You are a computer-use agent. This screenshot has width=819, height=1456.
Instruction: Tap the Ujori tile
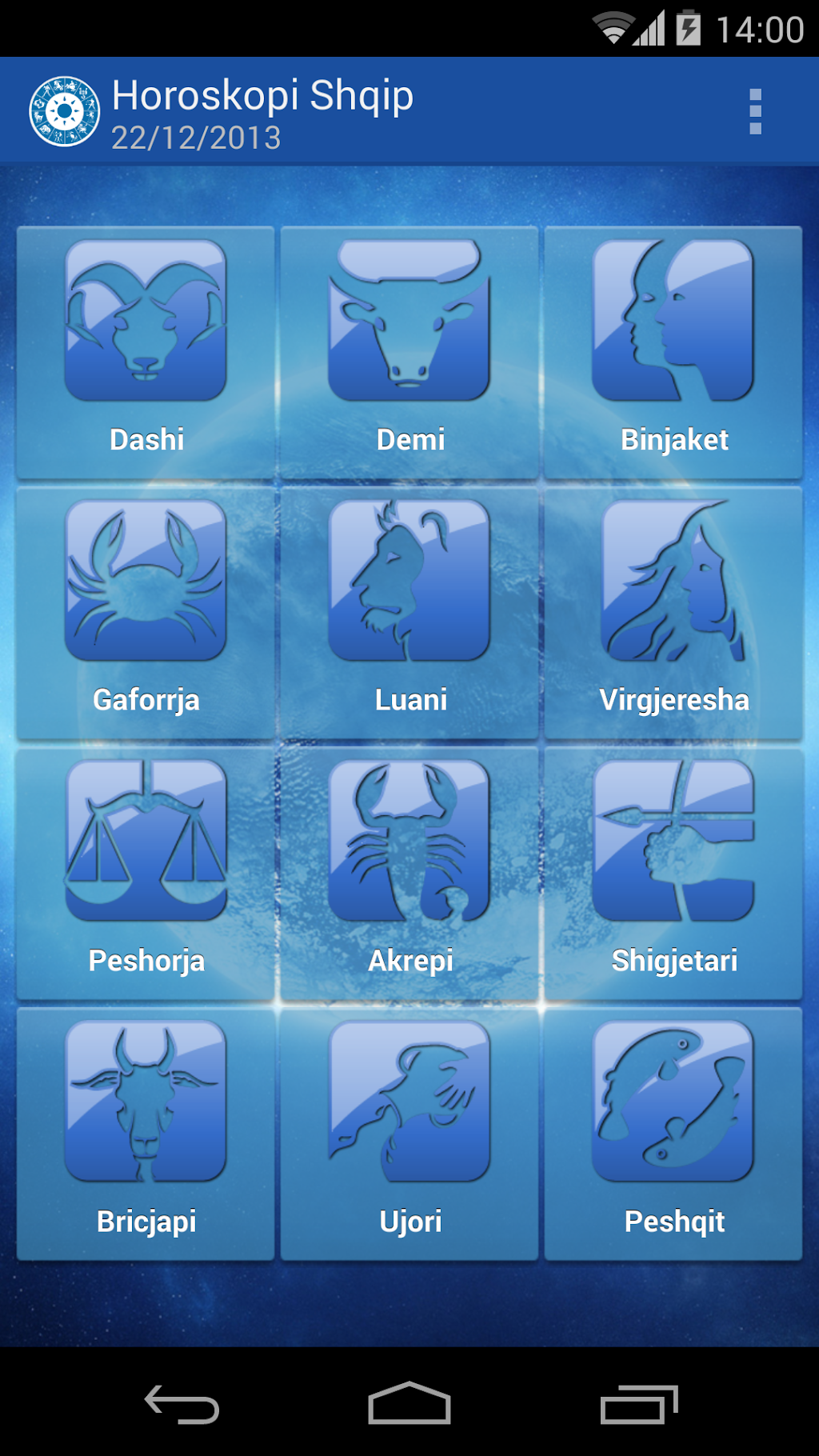click(x=409, y=1134)
